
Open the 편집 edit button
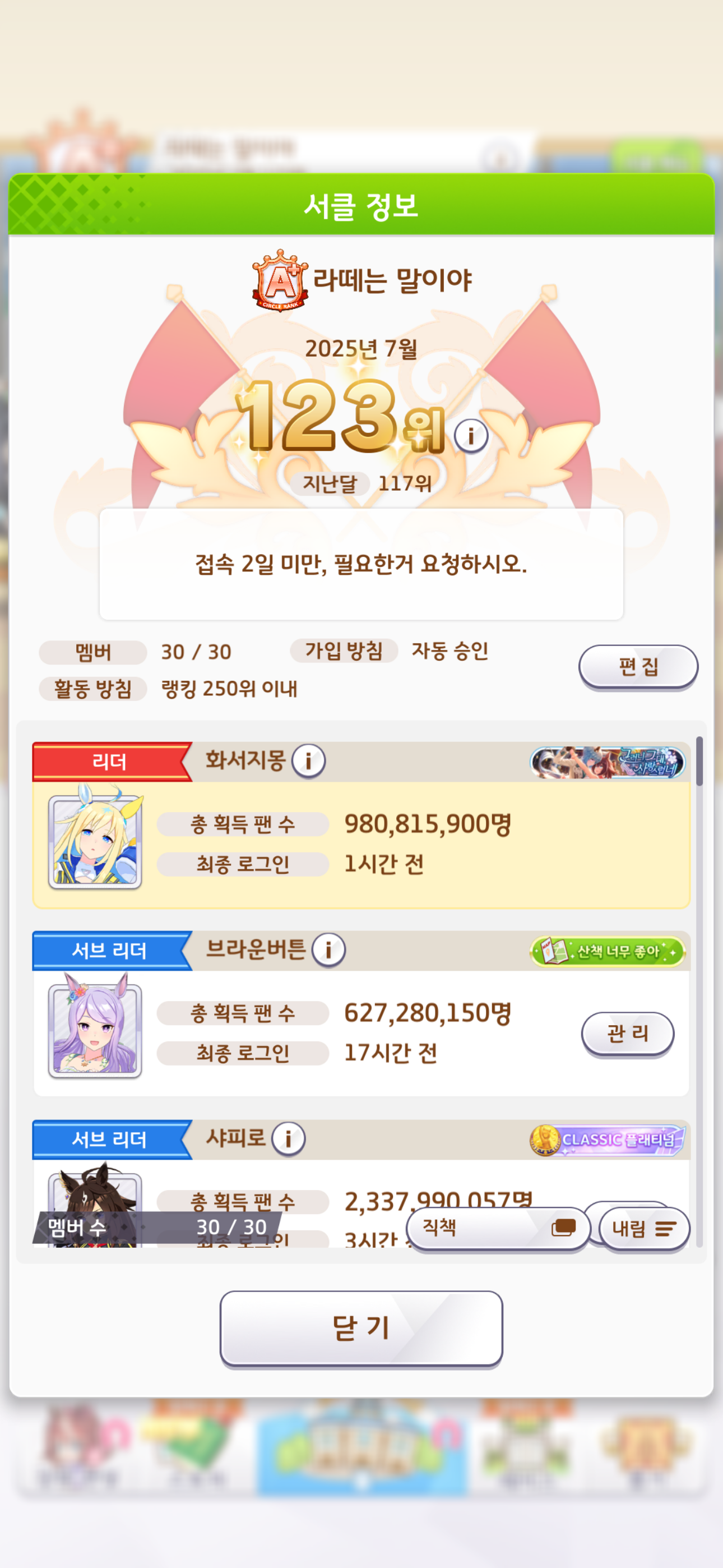(638, 667)
